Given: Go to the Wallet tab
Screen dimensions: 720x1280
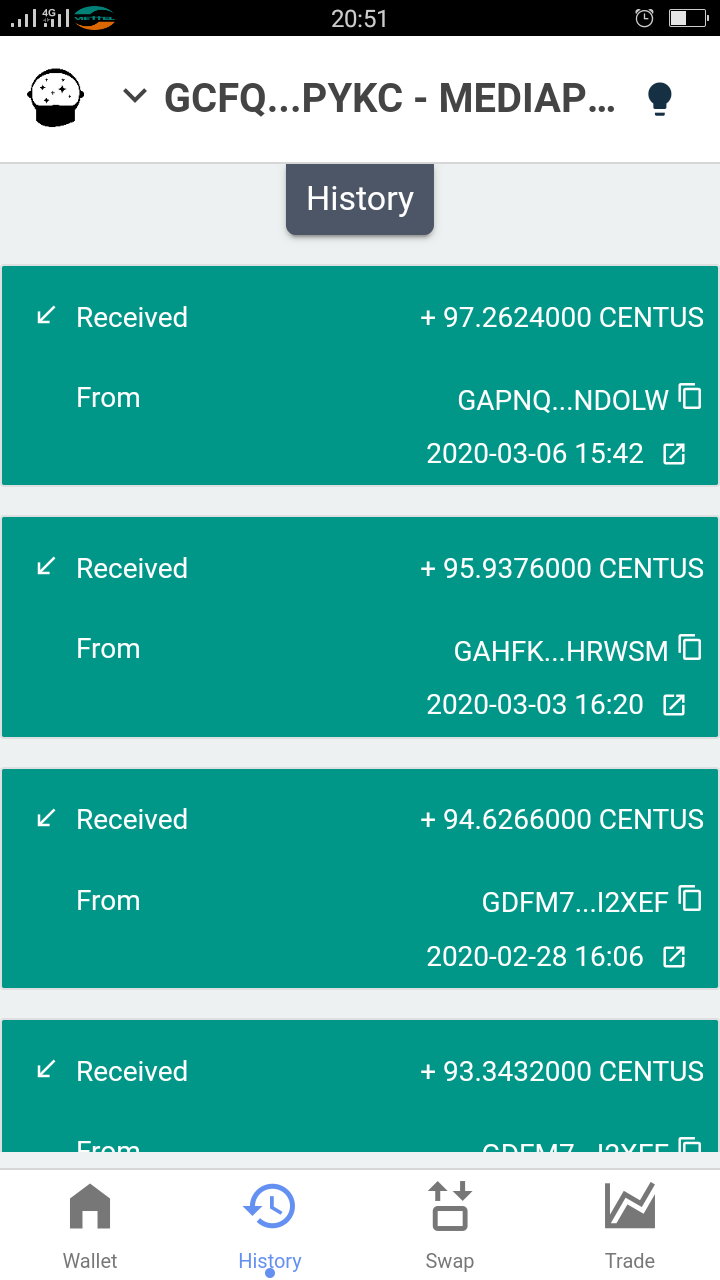Looking at the screenshot, I should [90, 1225].
